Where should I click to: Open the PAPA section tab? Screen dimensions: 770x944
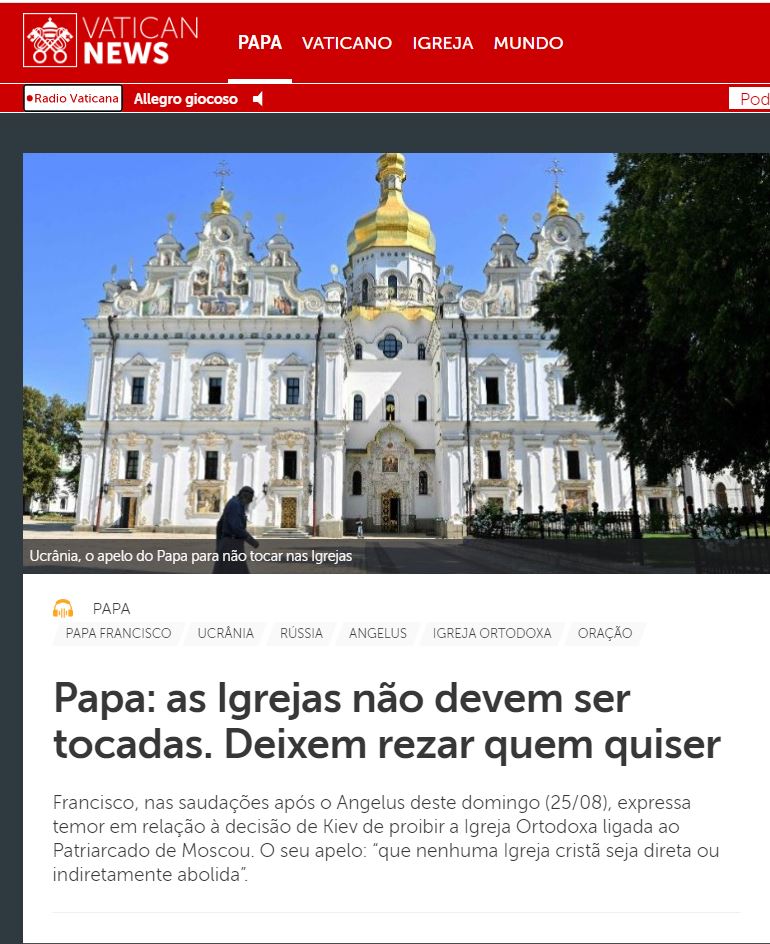[x=260, y=43]
